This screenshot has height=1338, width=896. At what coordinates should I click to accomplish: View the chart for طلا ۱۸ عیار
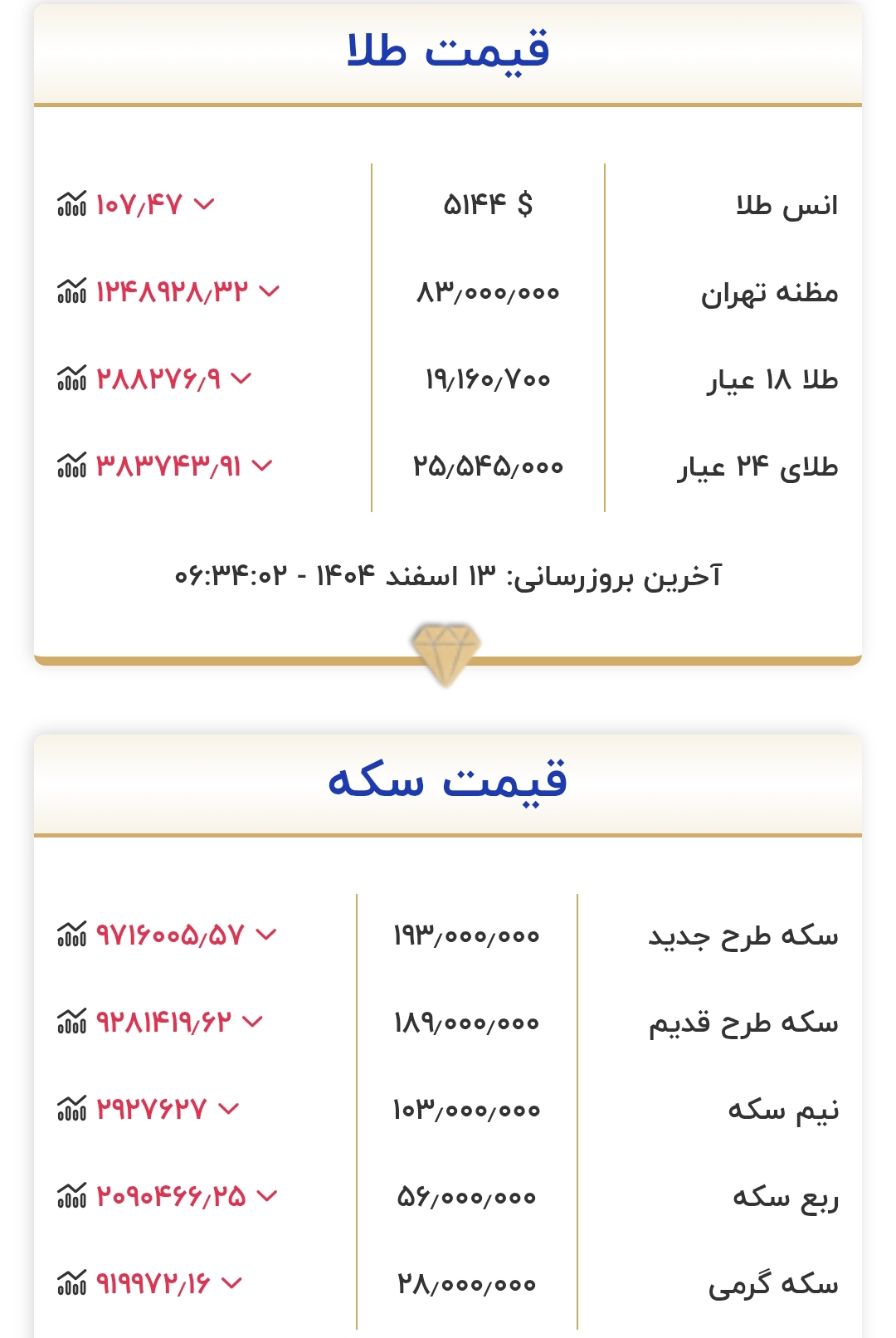71,378
